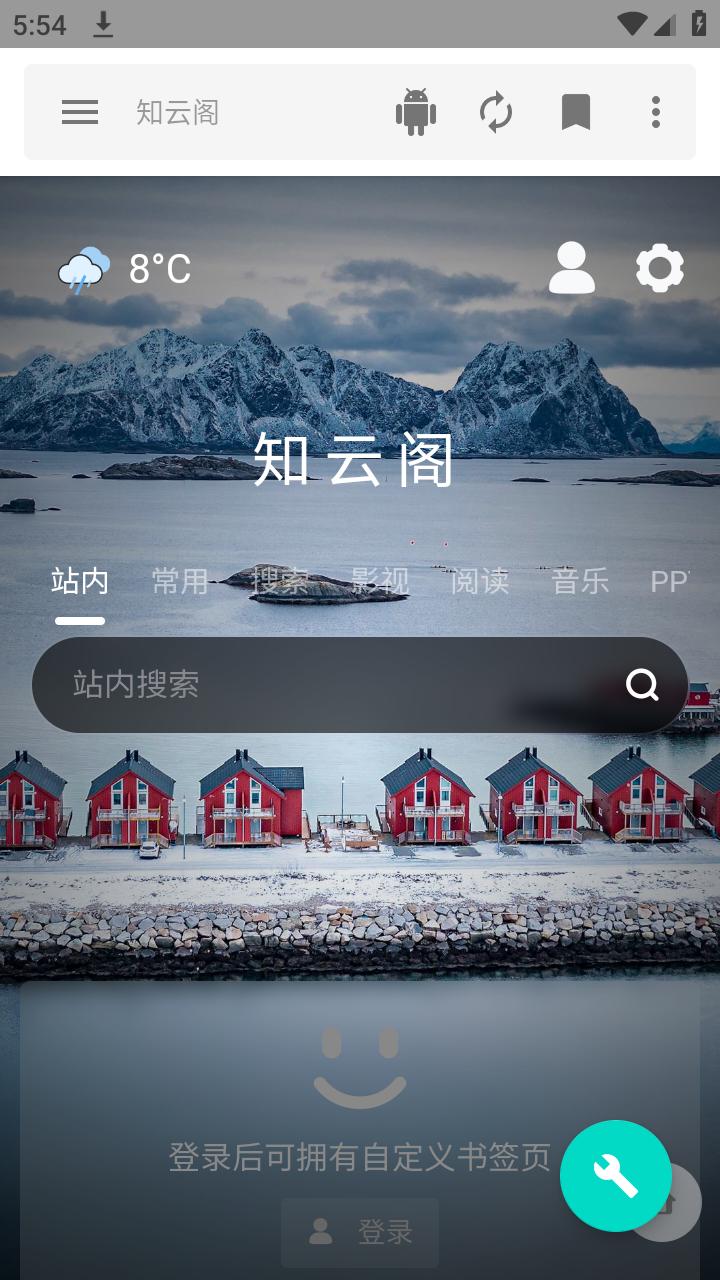Open the user profile icon

tap(572, 268)
